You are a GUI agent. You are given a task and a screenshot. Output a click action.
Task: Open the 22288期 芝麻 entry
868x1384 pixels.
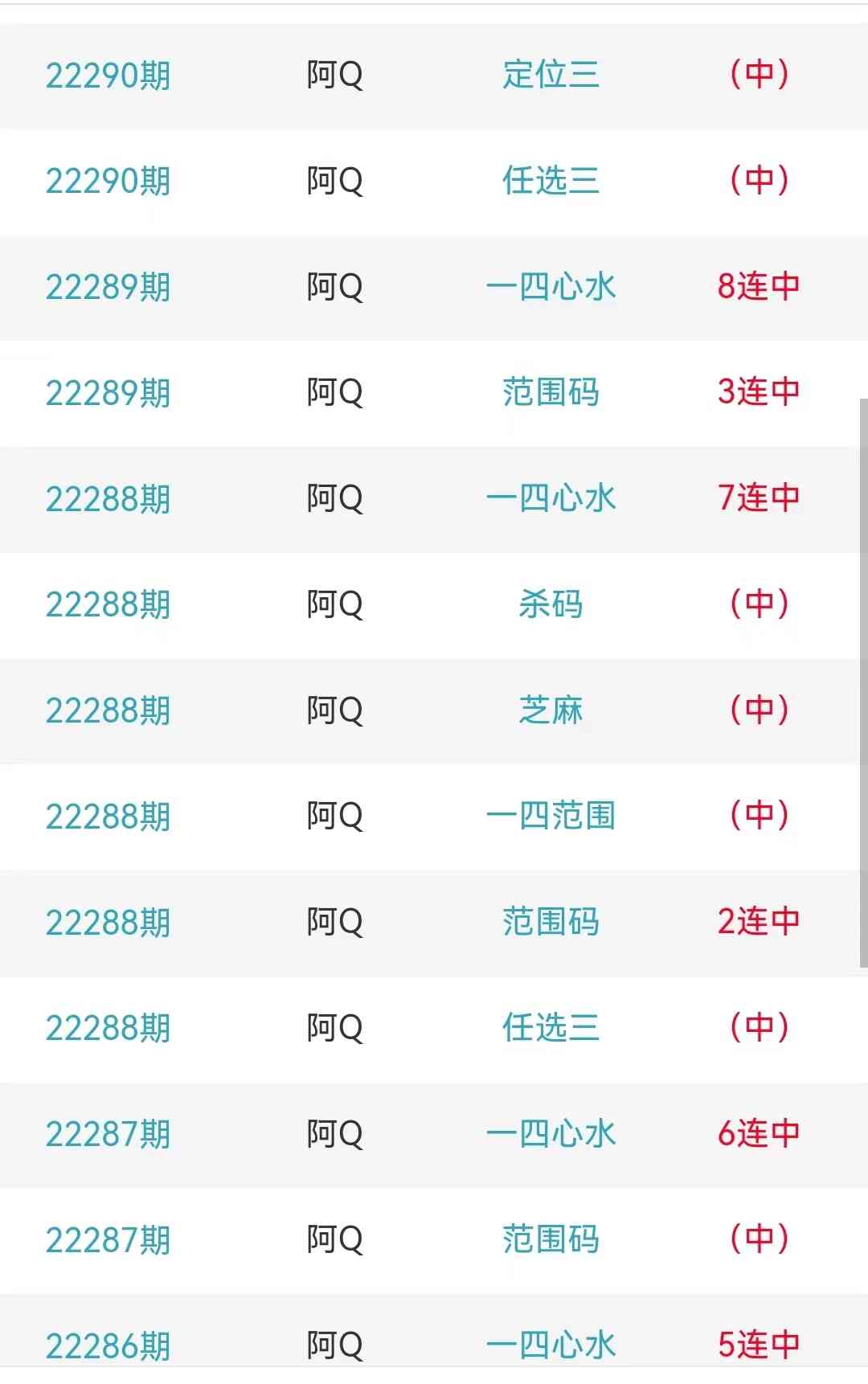tap(551, 710)
